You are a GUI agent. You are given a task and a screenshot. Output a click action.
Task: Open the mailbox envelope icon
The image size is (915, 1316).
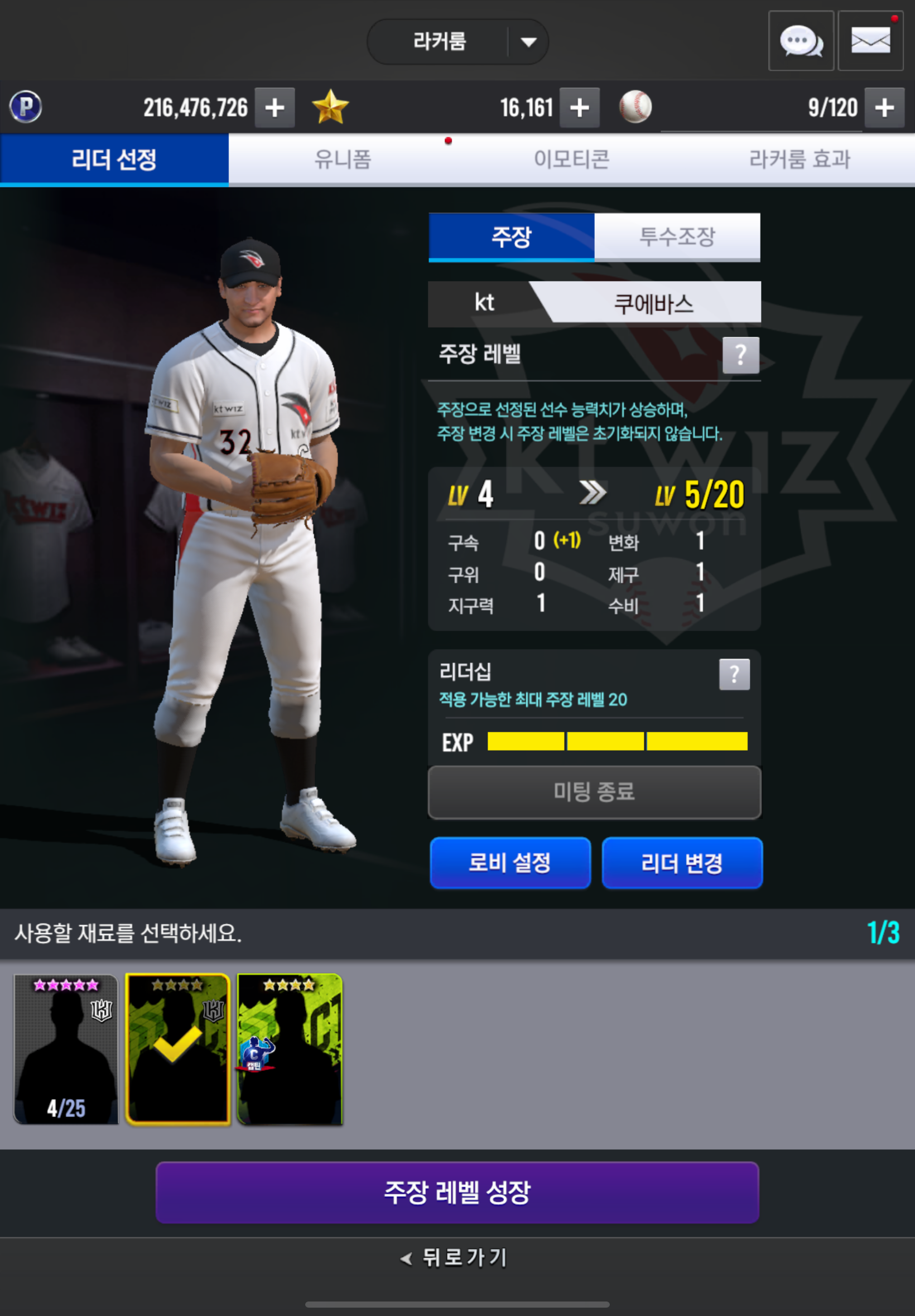870,41
